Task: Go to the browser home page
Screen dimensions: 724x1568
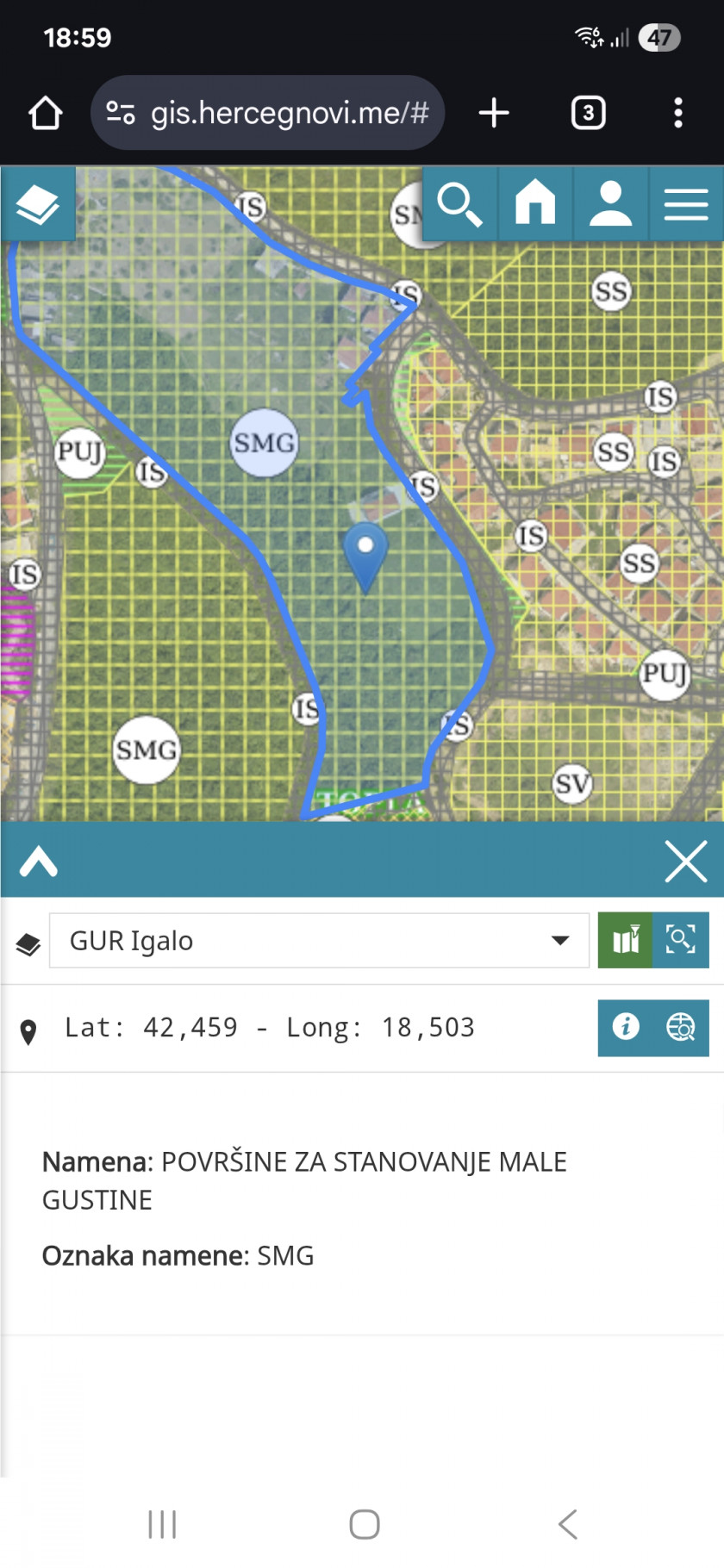Action: [45, 113]
